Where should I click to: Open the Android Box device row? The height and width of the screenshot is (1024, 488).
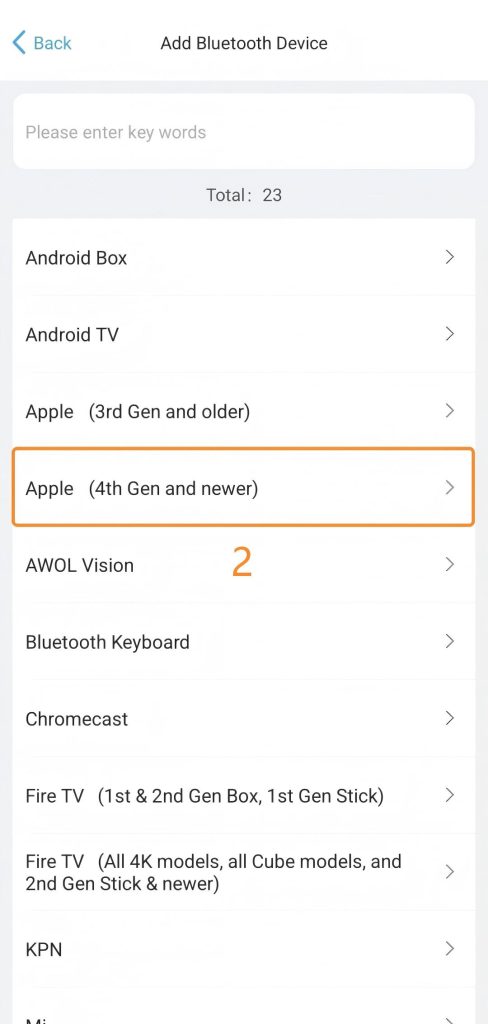coord(244,257)
